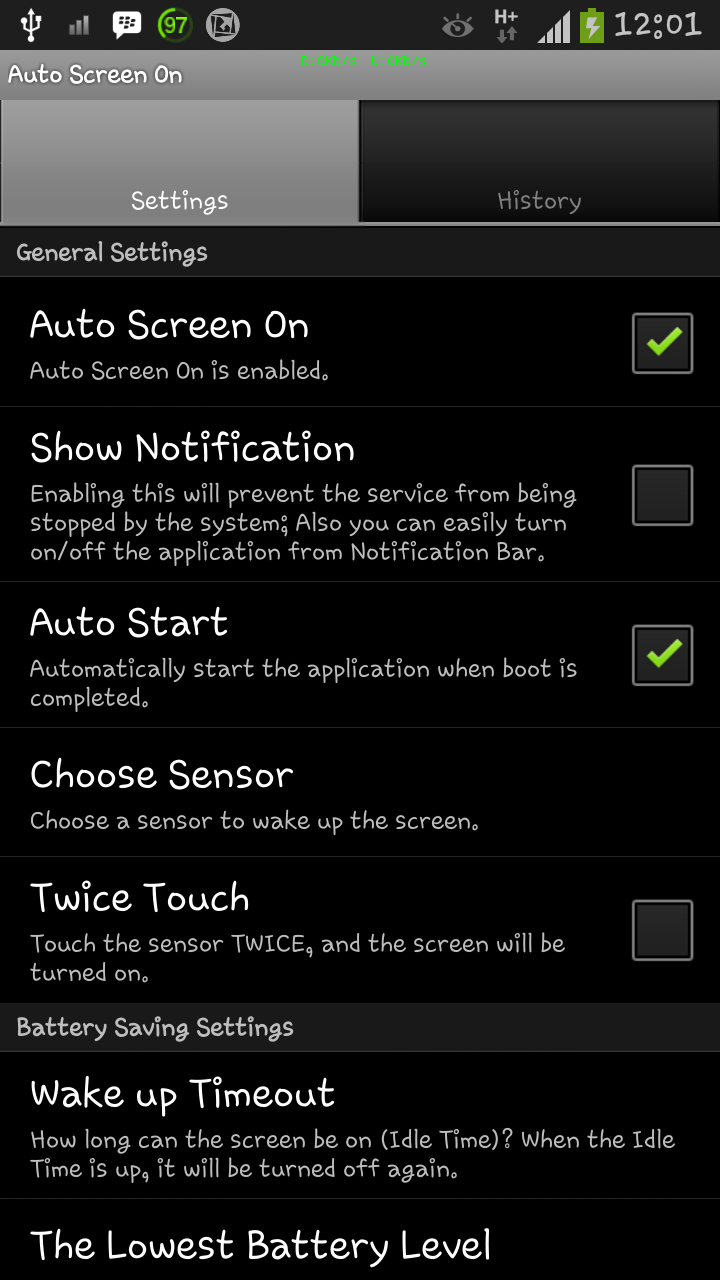This screenshot has height=1280, width=720.
Task: Disable the Auto Screen On checkbox
Action: click(662, 343)
